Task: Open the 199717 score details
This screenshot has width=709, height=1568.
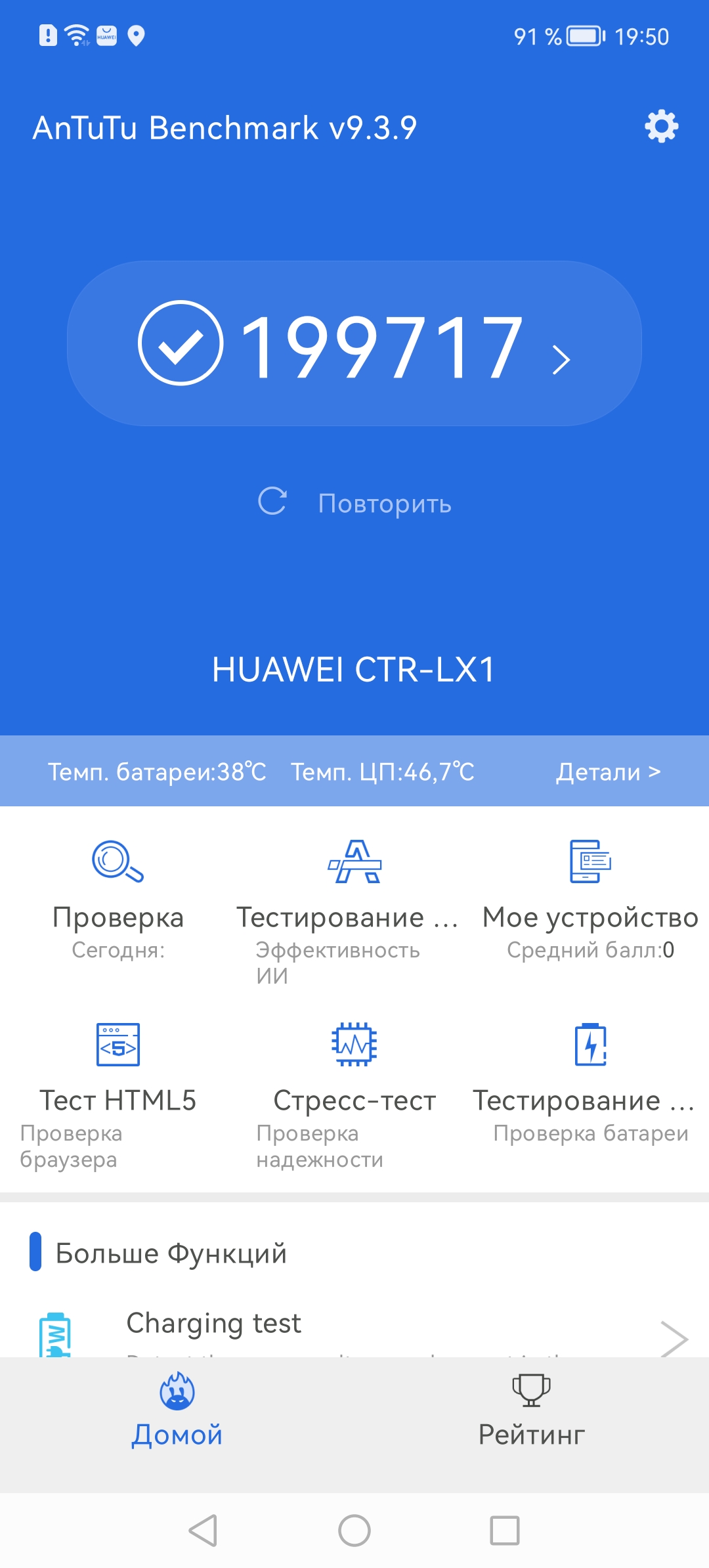Action: (354, 343)
